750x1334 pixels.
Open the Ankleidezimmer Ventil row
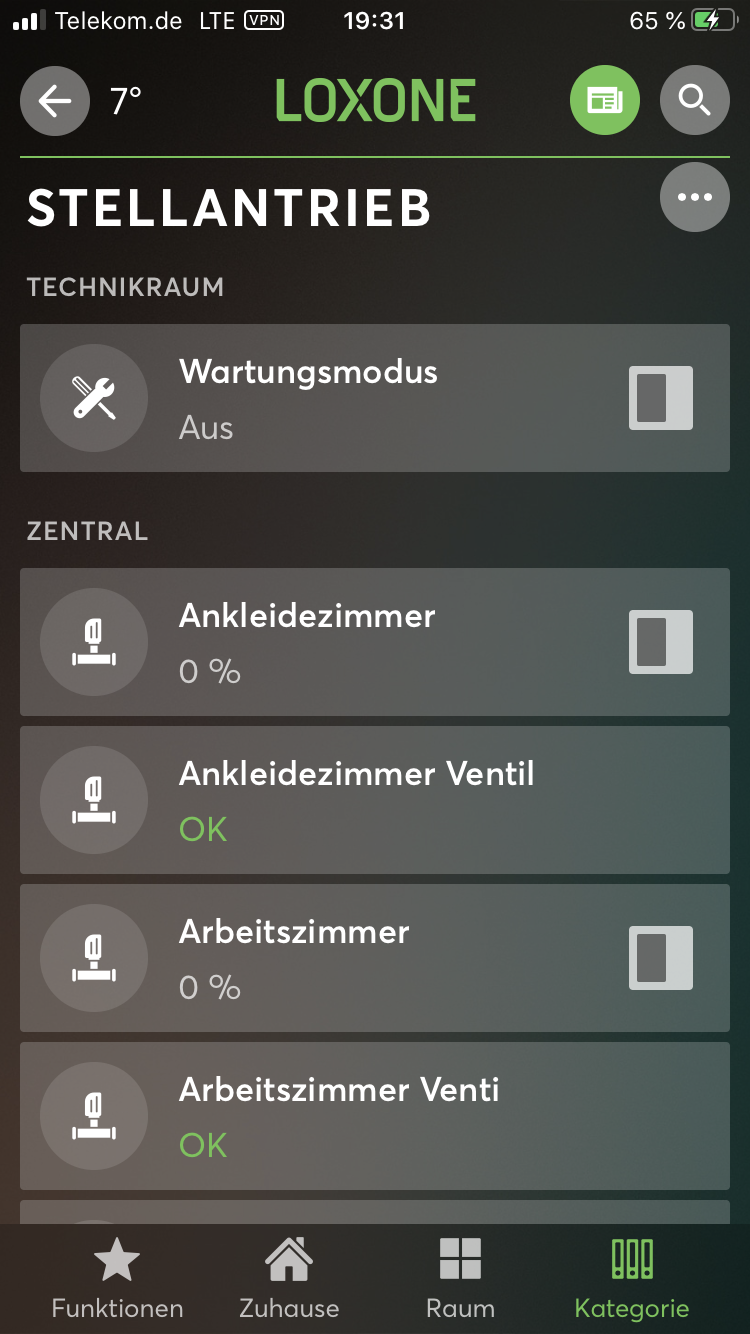coord(374,800)
